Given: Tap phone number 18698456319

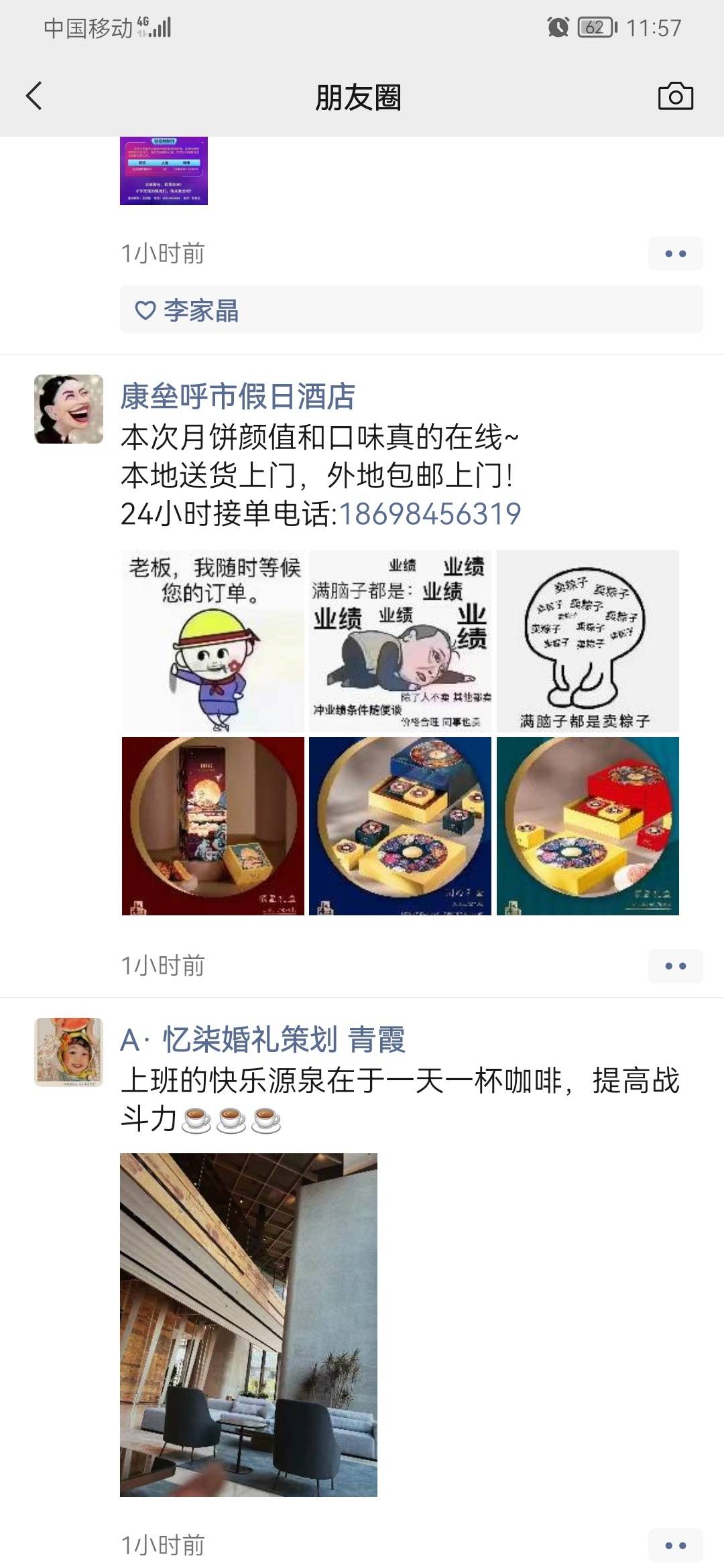Looking at the screenshot, I should [430, 514].
